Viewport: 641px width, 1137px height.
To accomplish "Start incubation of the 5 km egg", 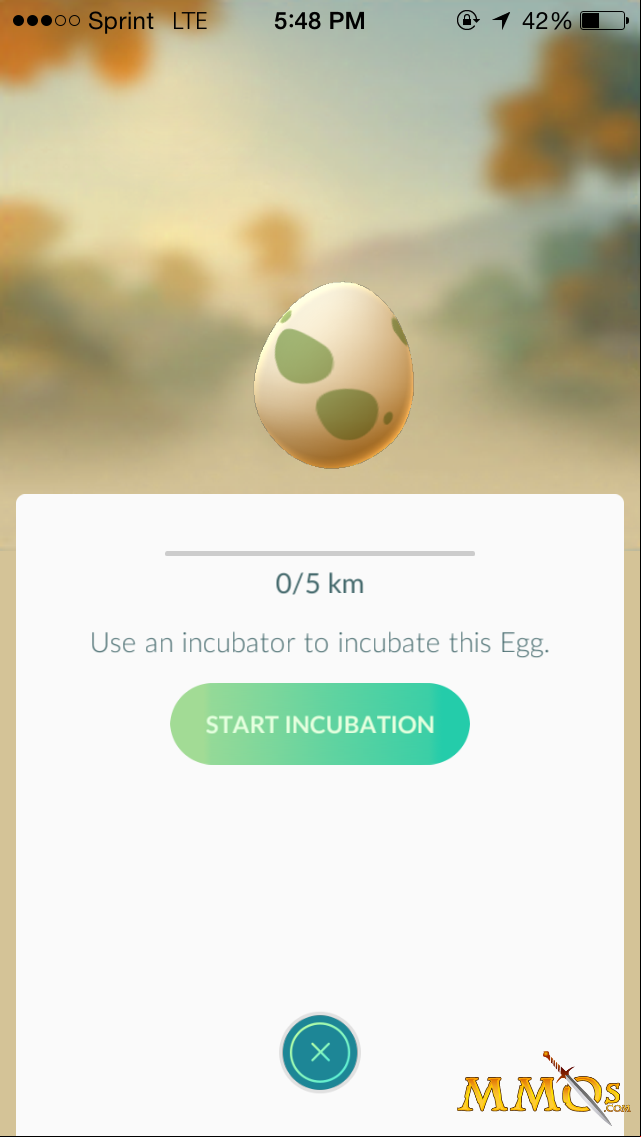I will (320, 724).
